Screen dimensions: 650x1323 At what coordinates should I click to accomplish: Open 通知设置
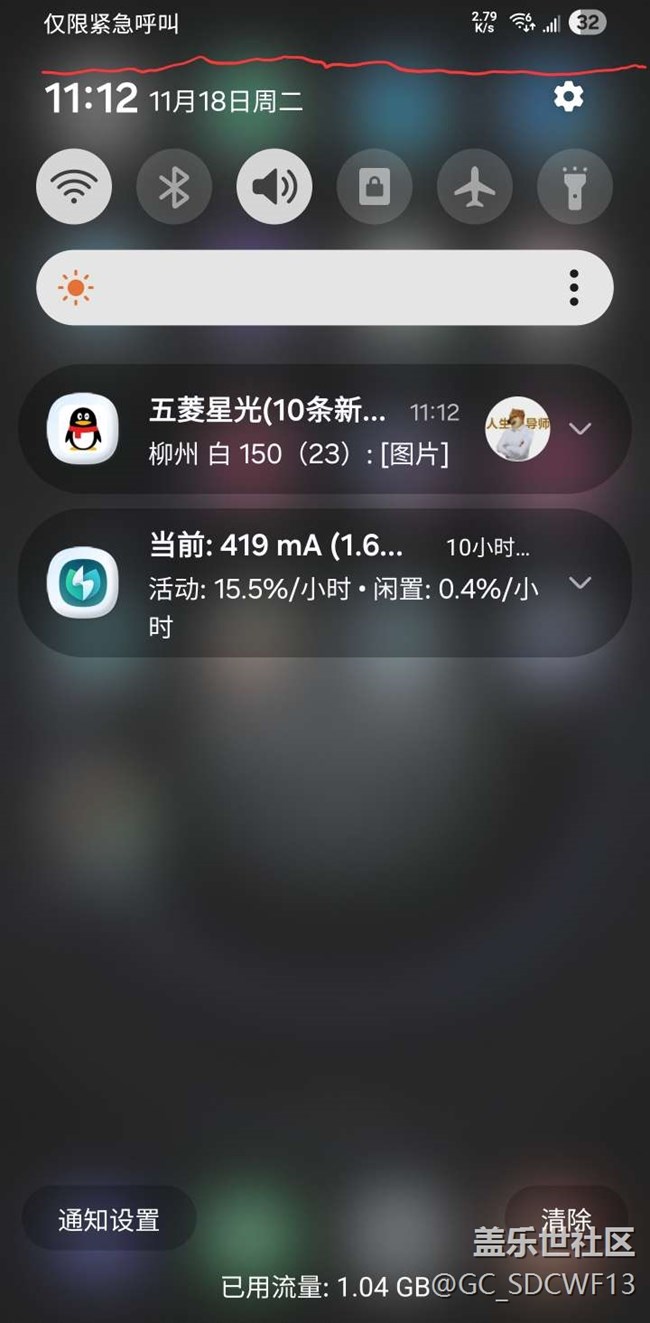[x=109, y=1219]
